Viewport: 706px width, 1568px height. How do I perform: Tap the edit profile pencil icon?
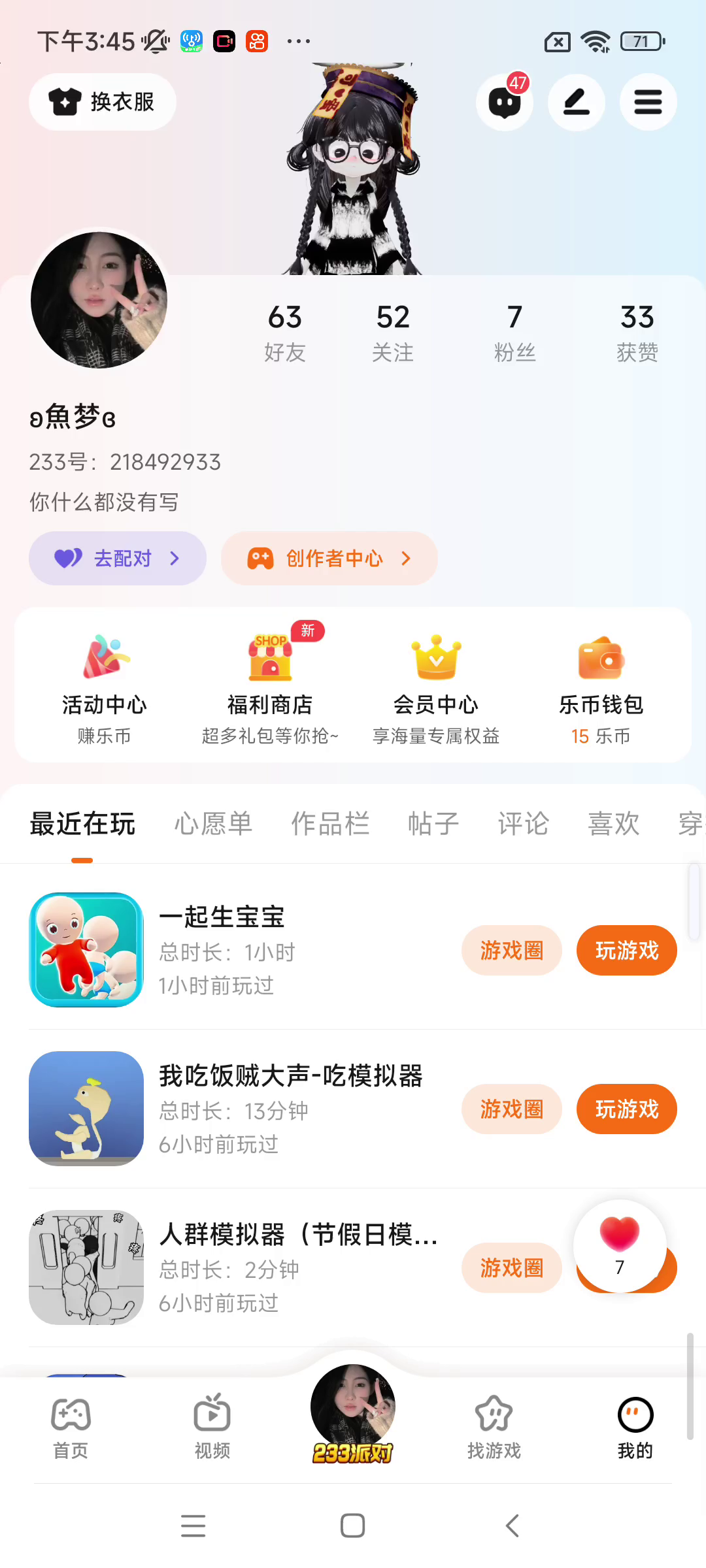(576, 102)
